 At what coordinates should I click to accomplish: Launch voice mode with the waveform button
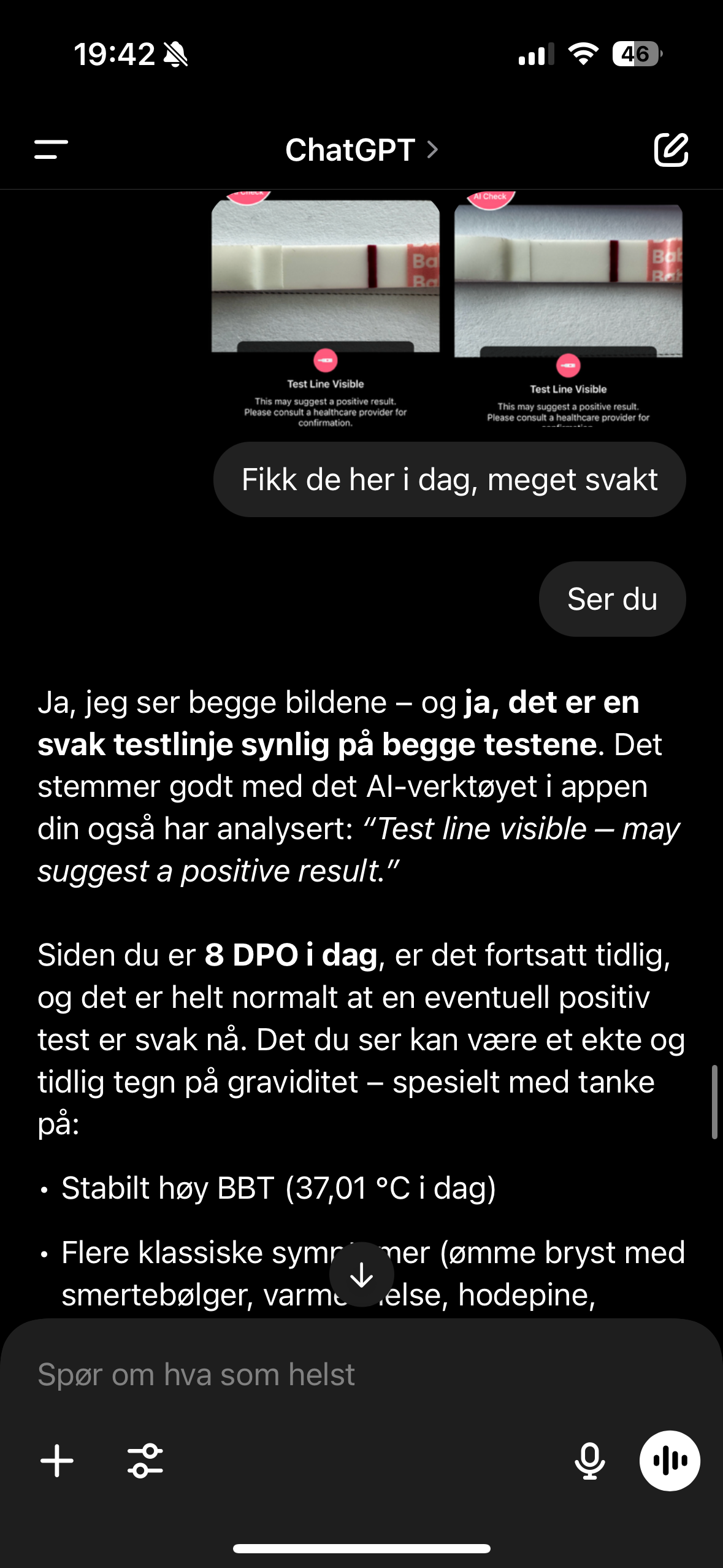670,1461
